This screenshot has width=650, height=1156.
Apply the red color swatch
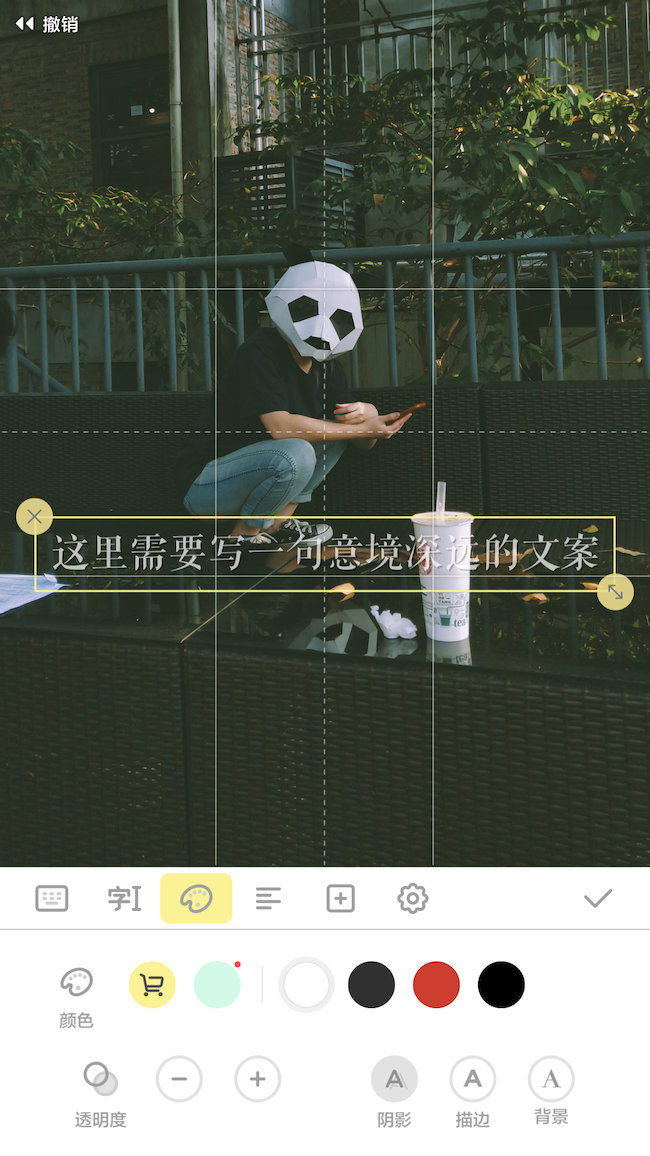(x=436, y=985)
